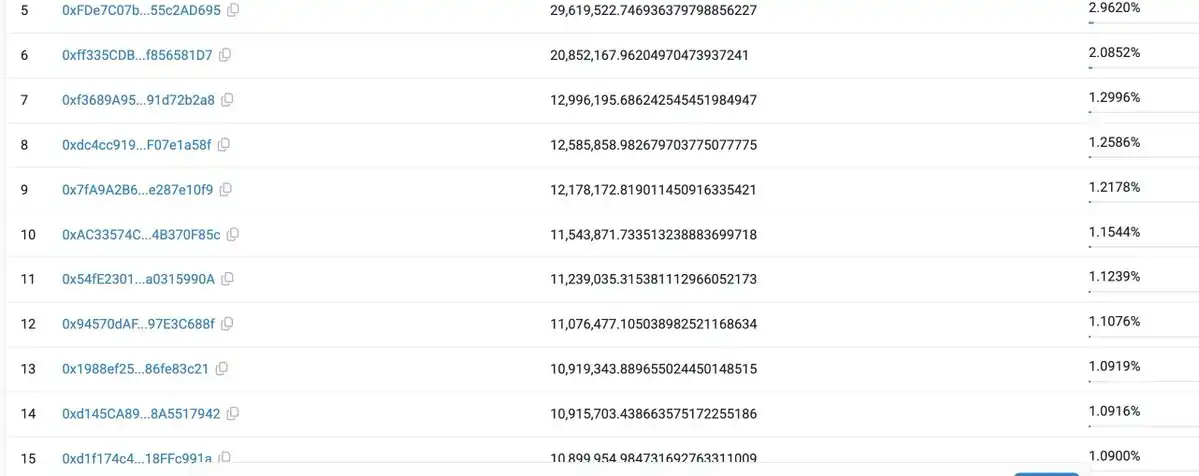Copy address 0xff335CDB...f856581D7
1199x476 pixels.
[225, 55]
